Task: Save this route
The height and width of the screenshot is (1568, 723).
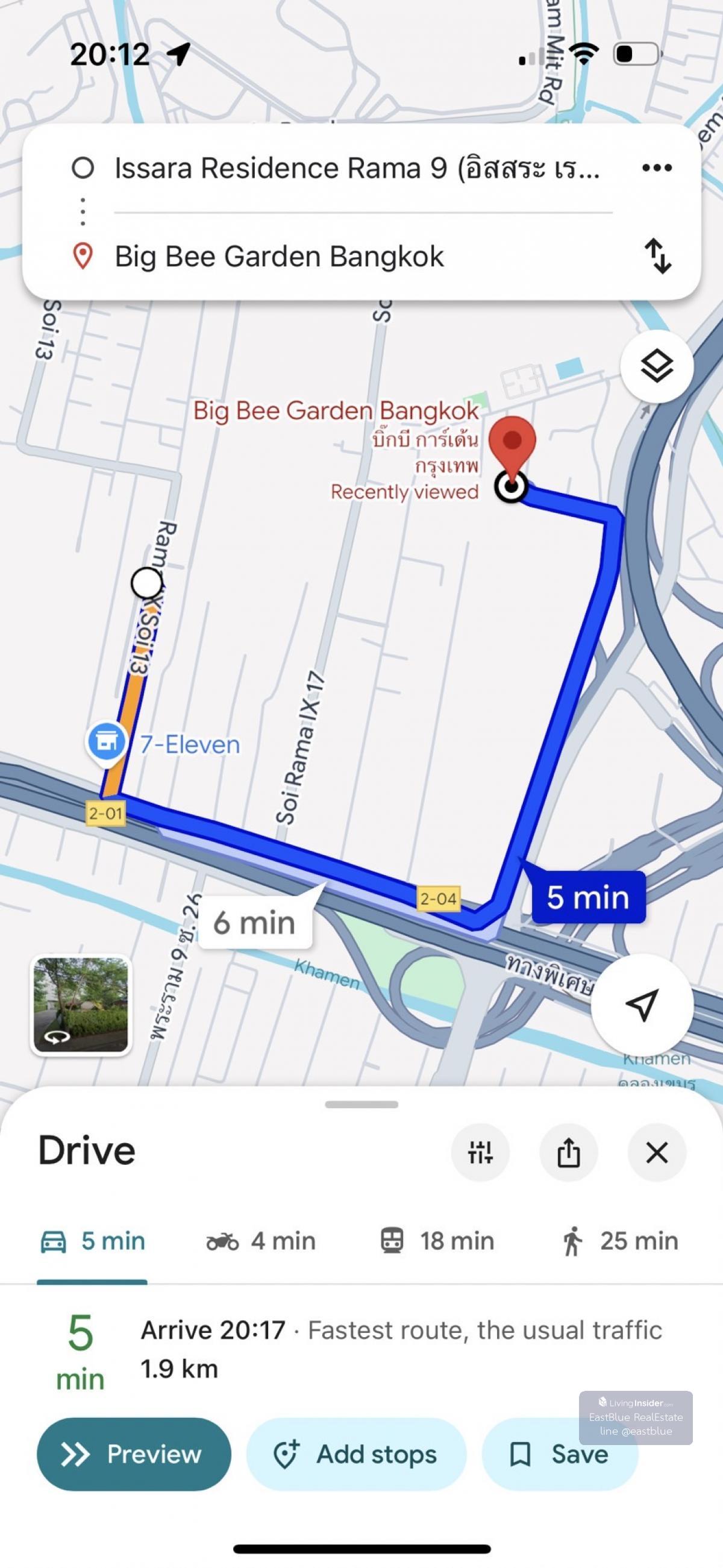Action: point(559,1454)
